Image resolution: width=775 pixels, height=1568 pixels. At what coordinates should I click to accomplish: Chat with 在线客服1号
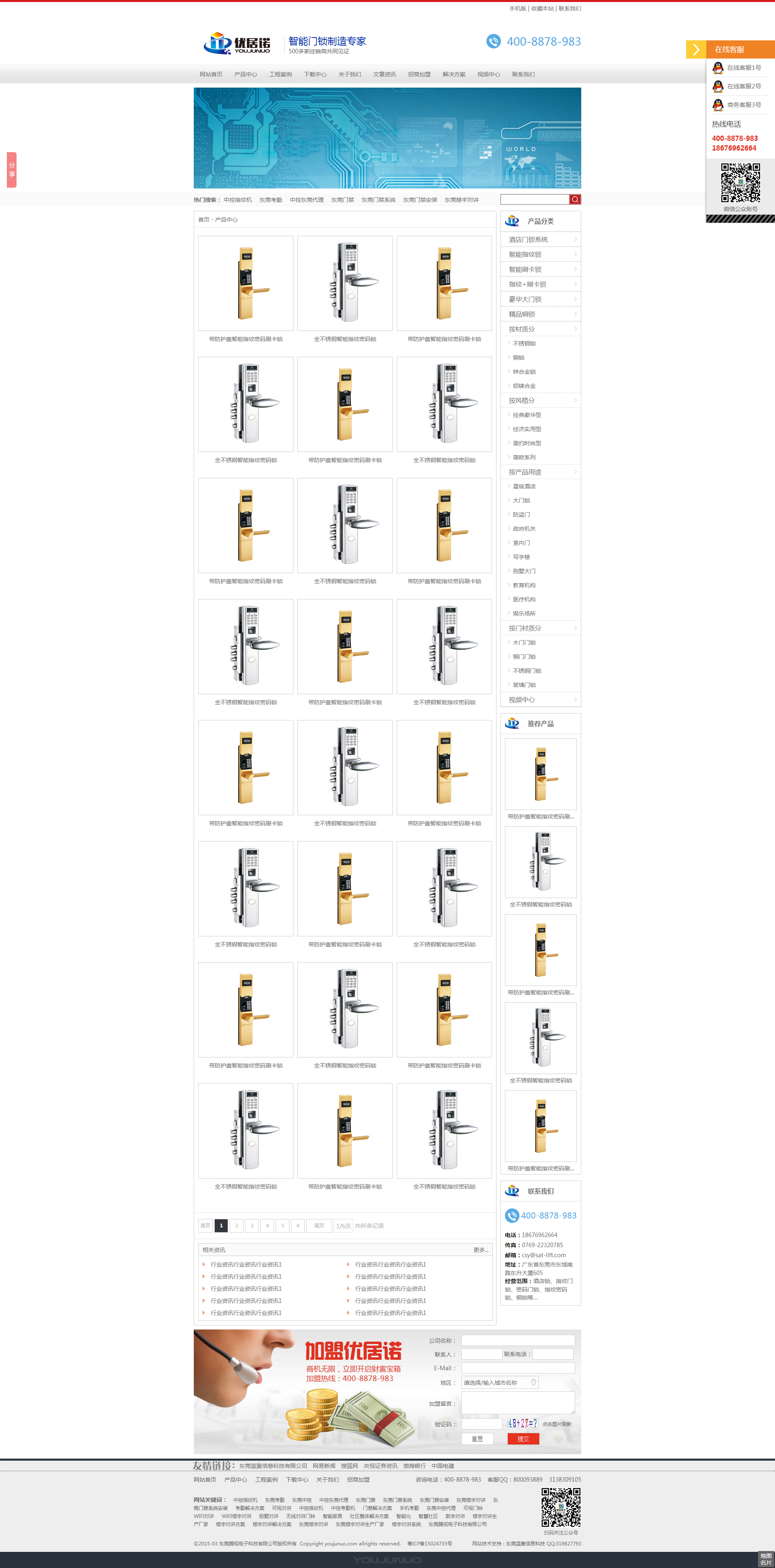(744, 67)
